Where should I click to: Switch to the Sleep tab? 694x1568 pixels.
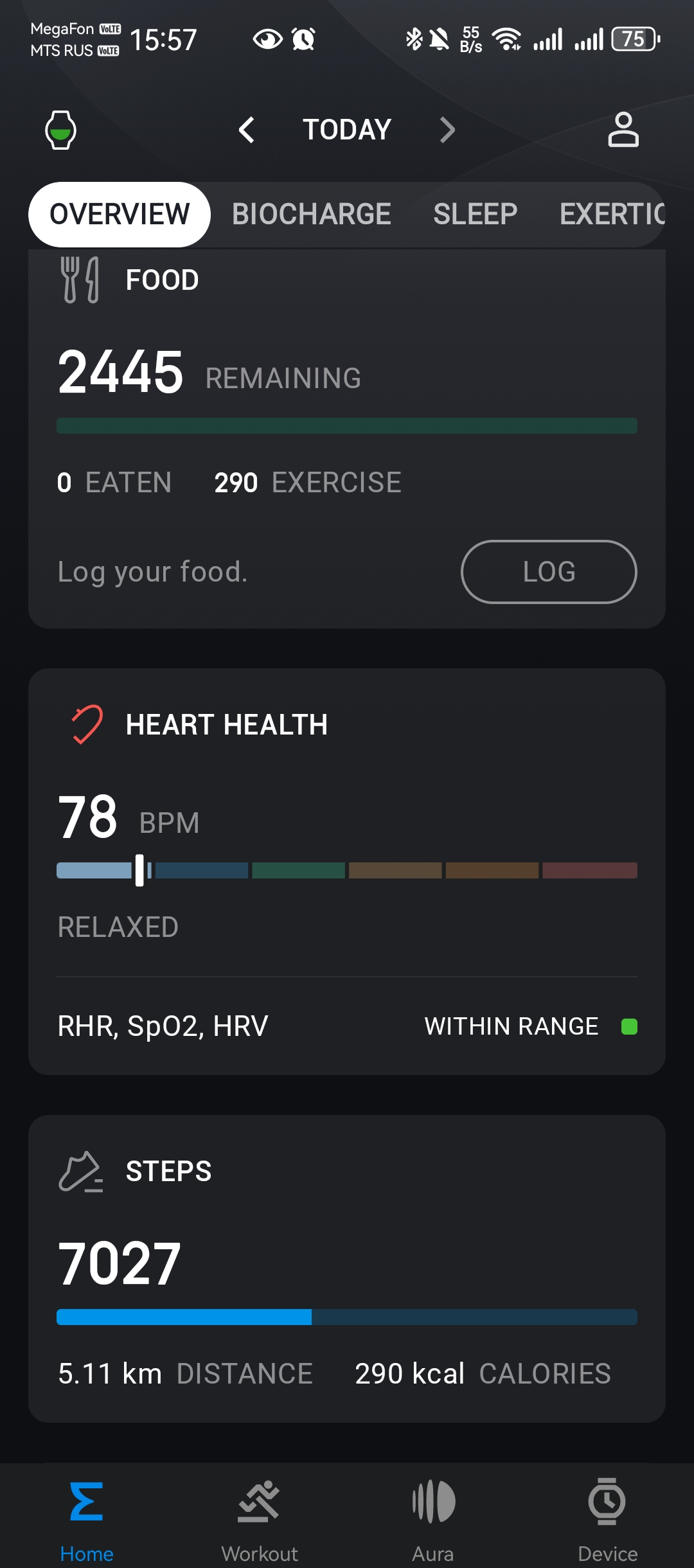point(475,215)
